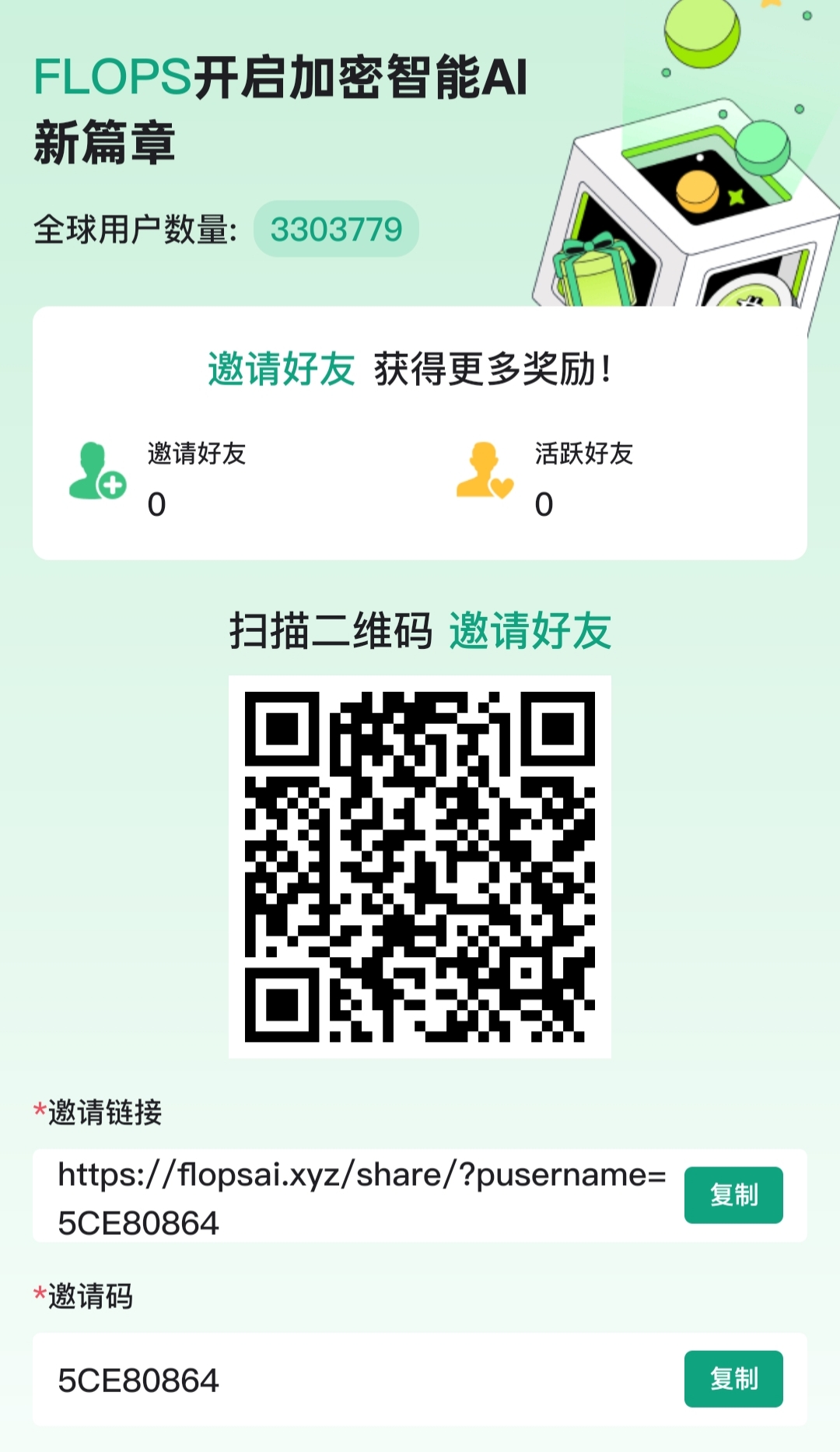Tap the invite friend counter showing 0
The width and height of the screenshot is (840, 1452).
point(156,506)
